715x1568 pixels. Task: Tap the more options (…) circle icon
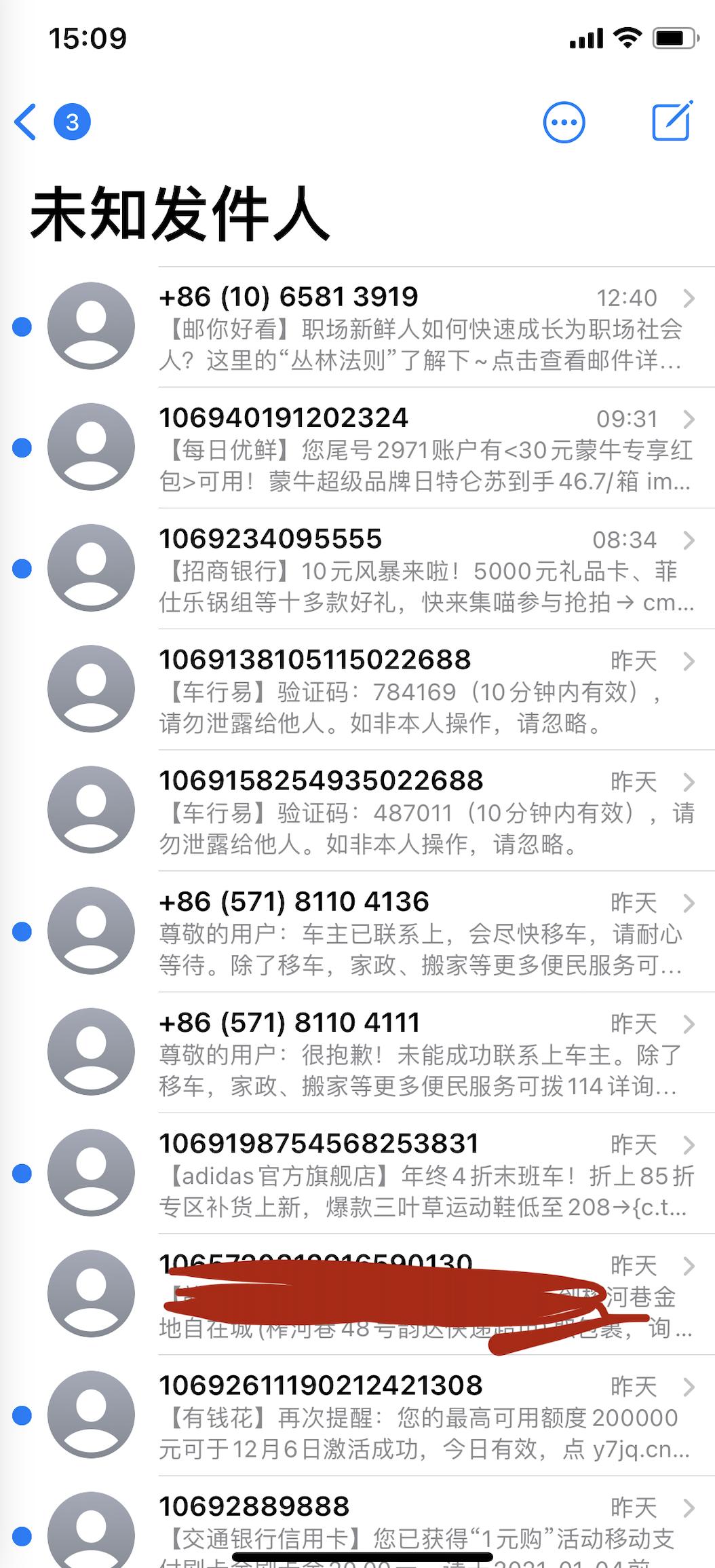[x=564, y=122]
